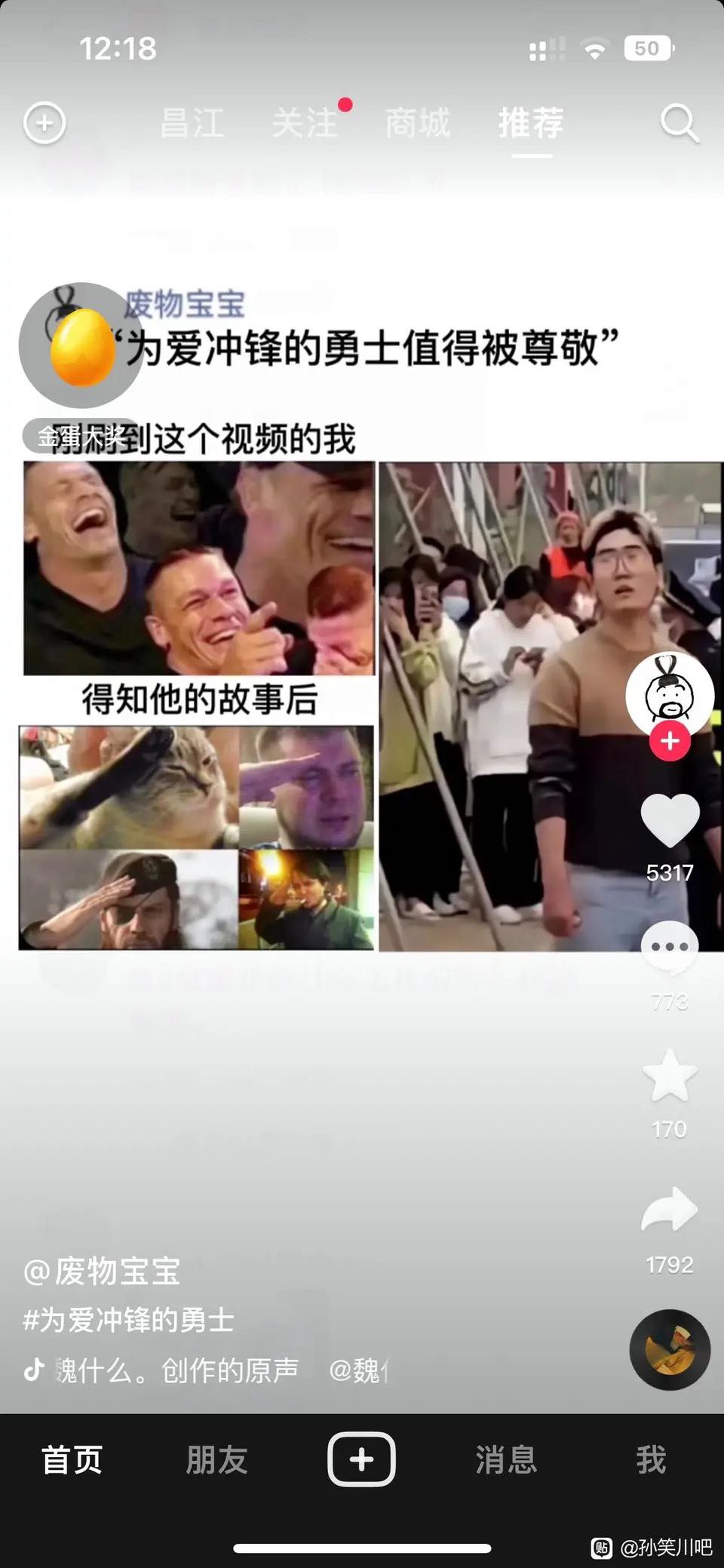This screenshot has height=1568, width=724.
Task: Open @废物宝宝 profile name
Action: (x=103, y=1271)
